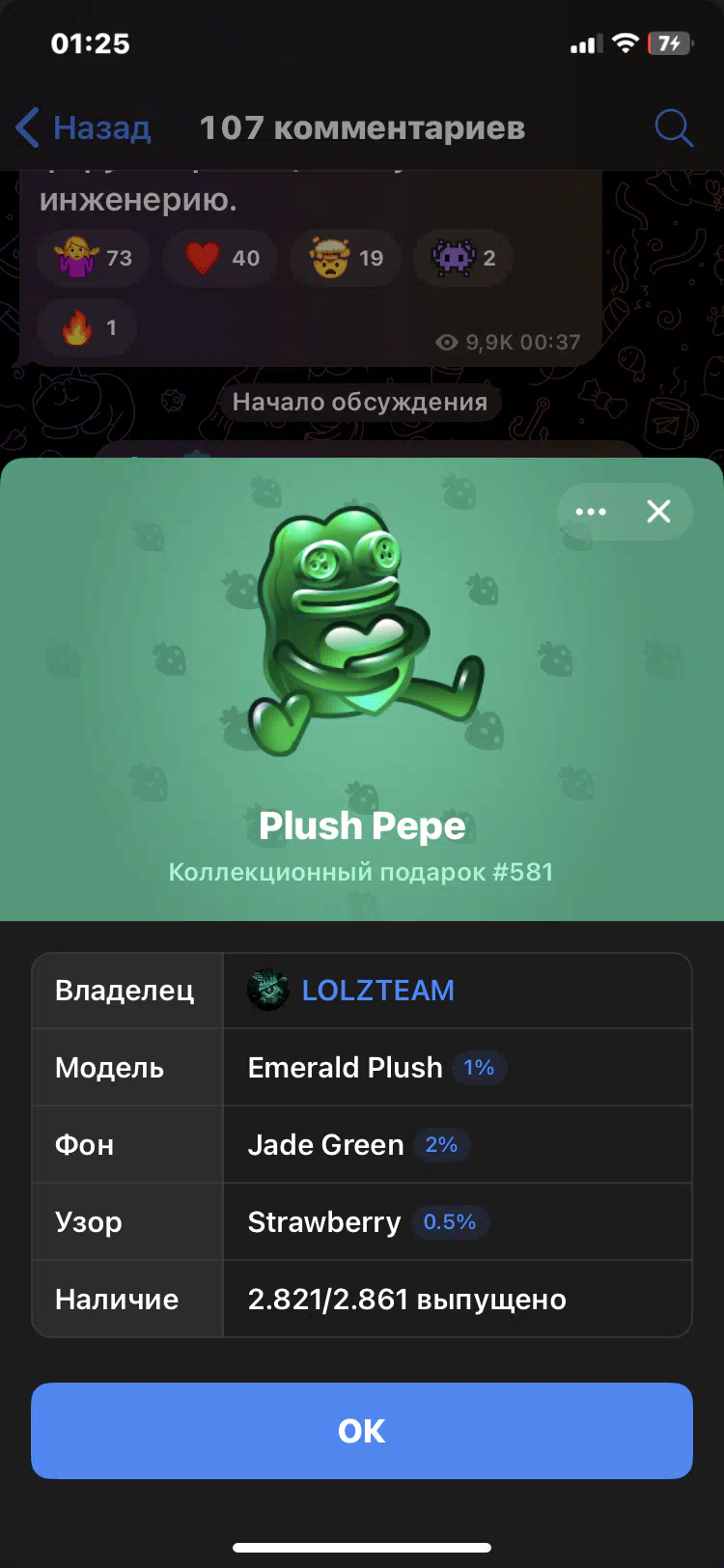The height and width of the screenshot is (1568, 724).
Task: React with the red heart showing 40
Action: tap(220, 258)
